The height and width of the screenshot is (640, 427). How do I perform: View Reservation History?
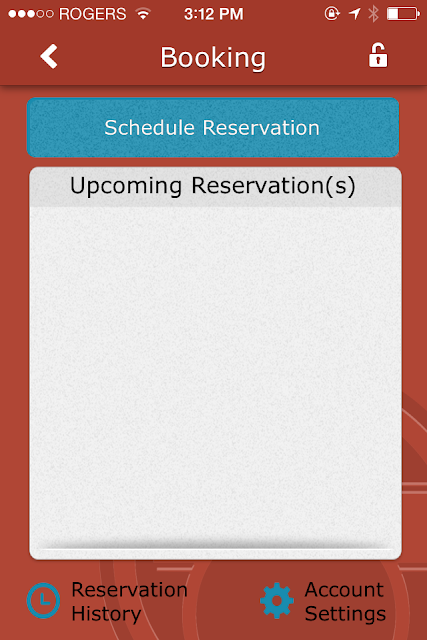[107, 601]
